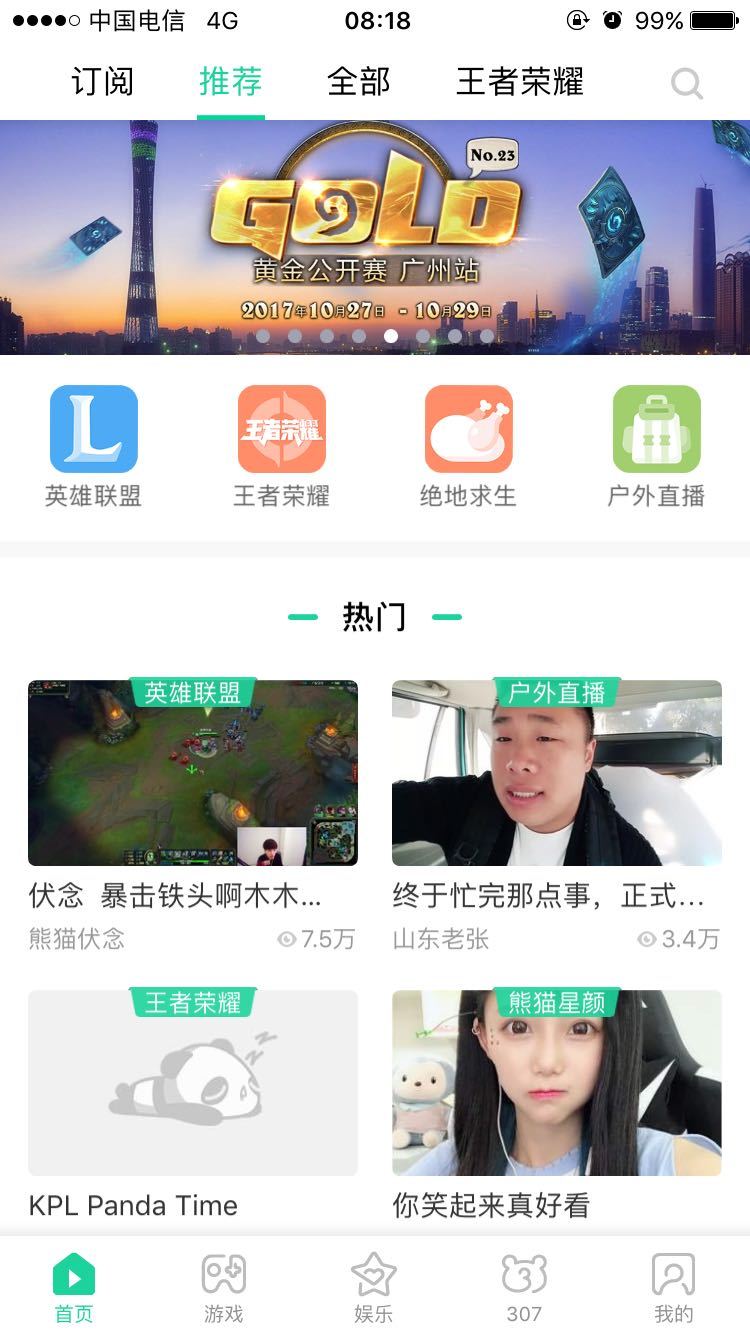Open the search magnifier icon

(687, 84)
